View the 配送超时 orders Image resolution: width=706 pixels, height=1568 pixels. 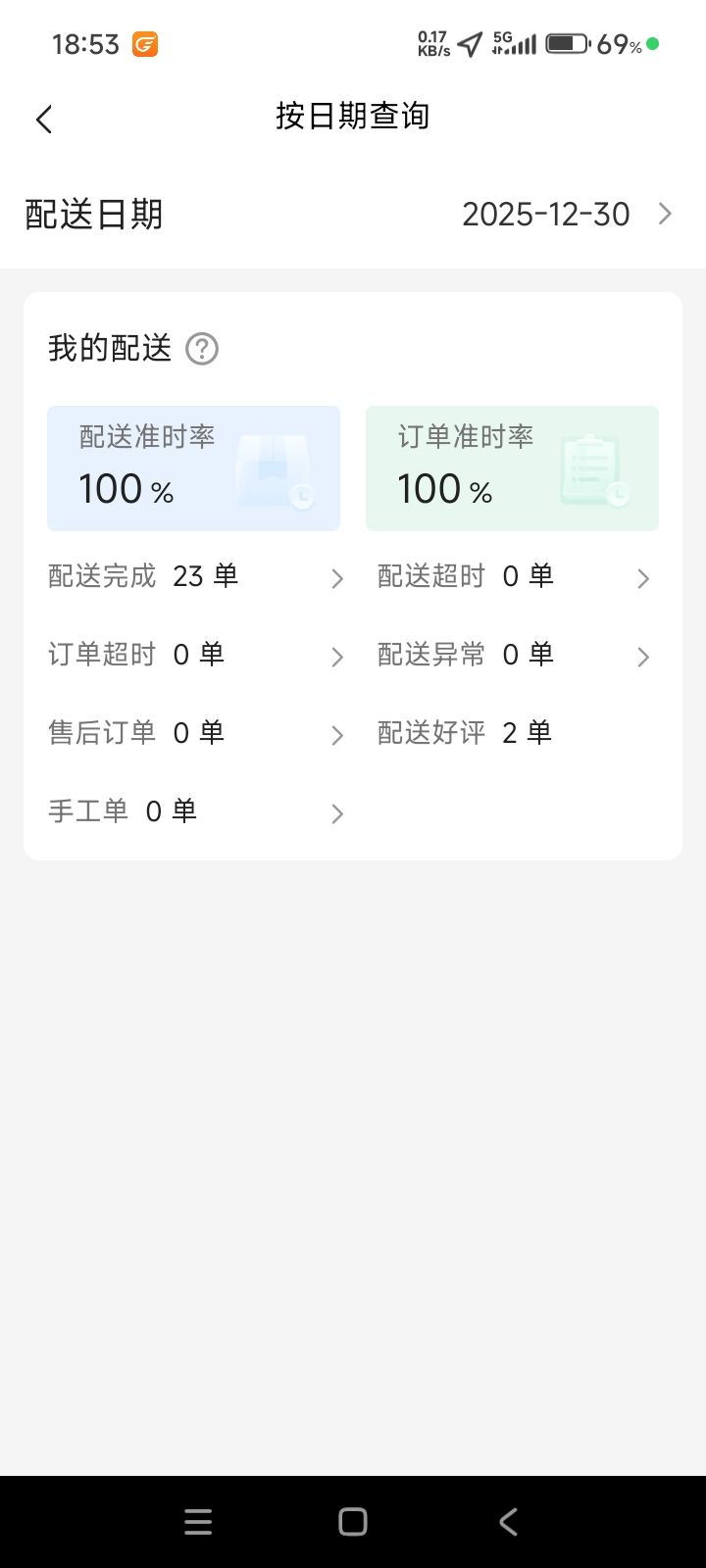pyautogui.click(x=514, y=577)
